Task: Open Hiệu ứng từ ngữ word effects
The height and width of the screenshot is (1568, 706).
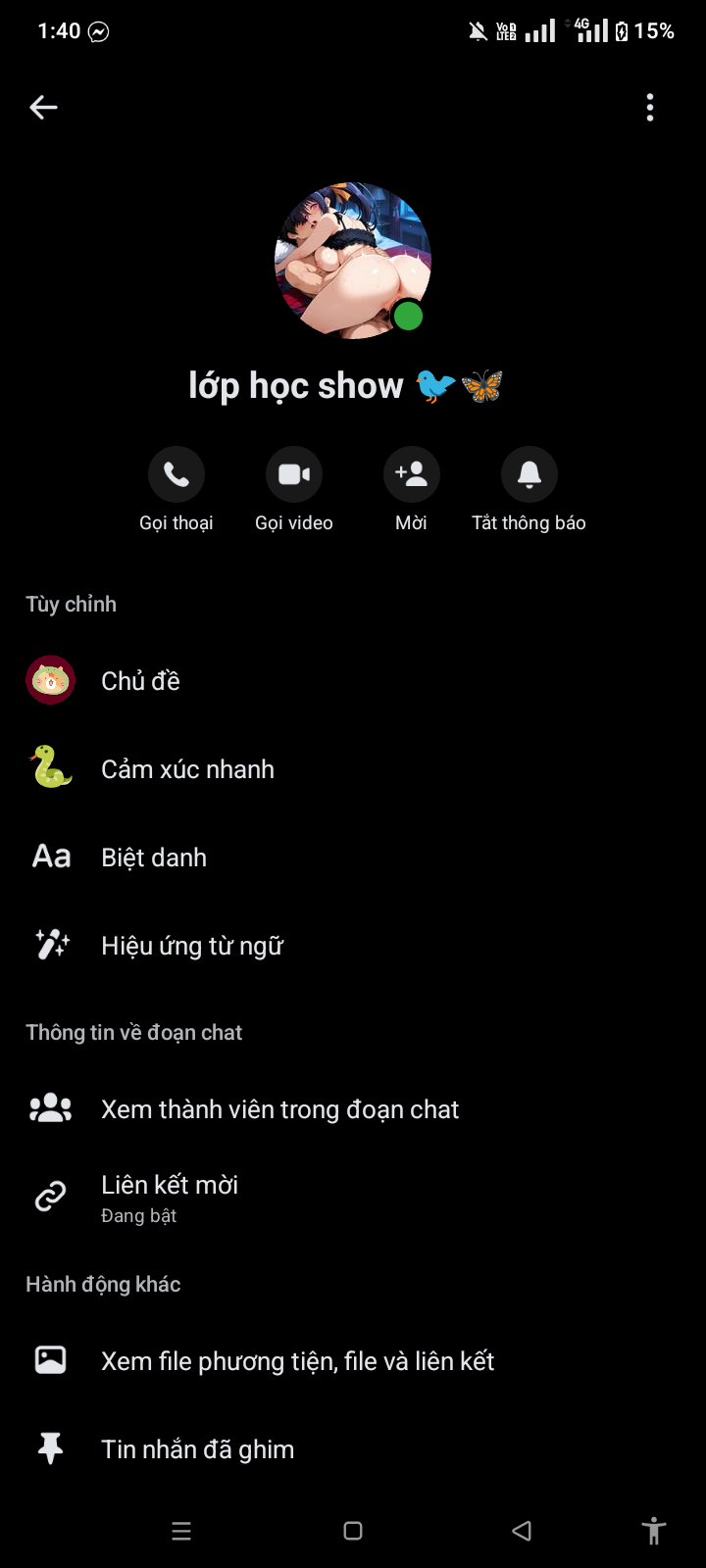Action: tap(192, 946)
